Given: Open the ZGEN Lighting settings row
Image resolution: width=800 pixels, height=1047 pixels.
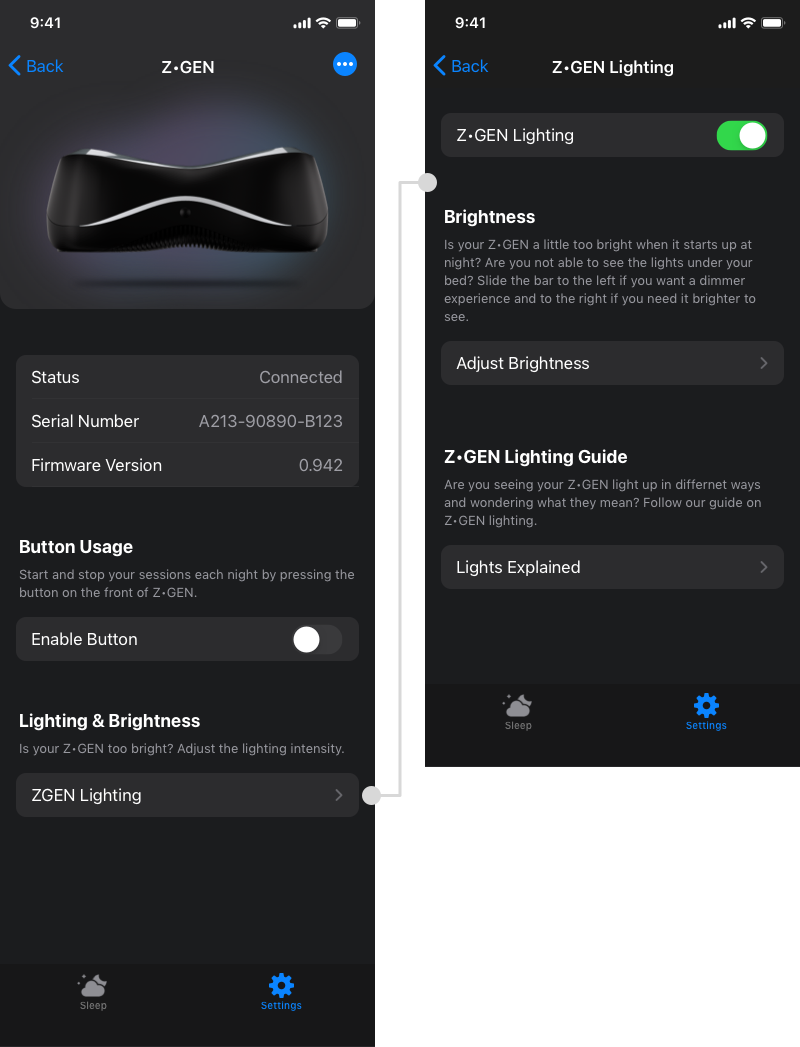Looking at the screenshot, I should tap(187, 795).
